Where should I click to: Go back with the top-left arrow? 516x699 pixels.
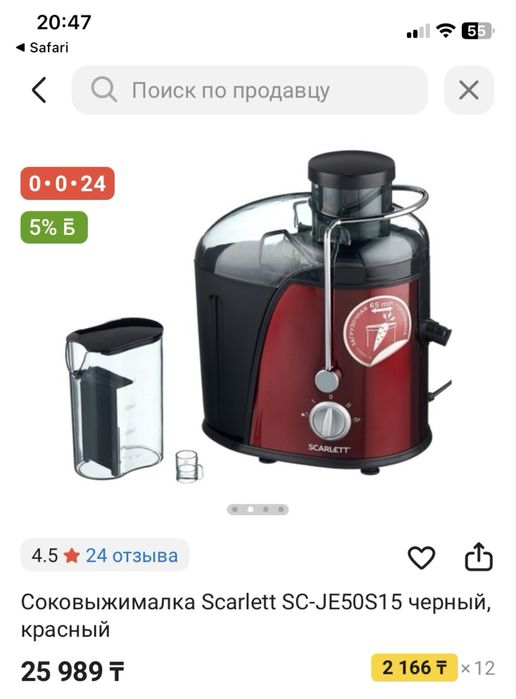coord(39,90)
